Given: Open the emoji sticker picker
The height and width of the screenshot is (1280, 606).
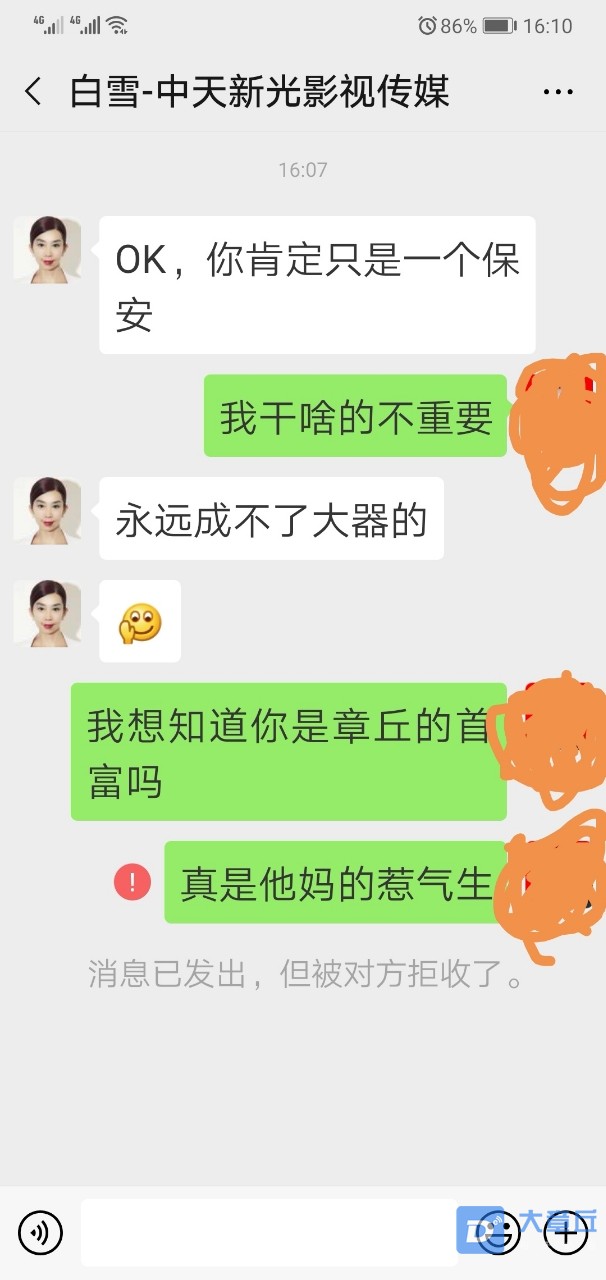Looking at the screenshot, I should (x=497, y=1232).
